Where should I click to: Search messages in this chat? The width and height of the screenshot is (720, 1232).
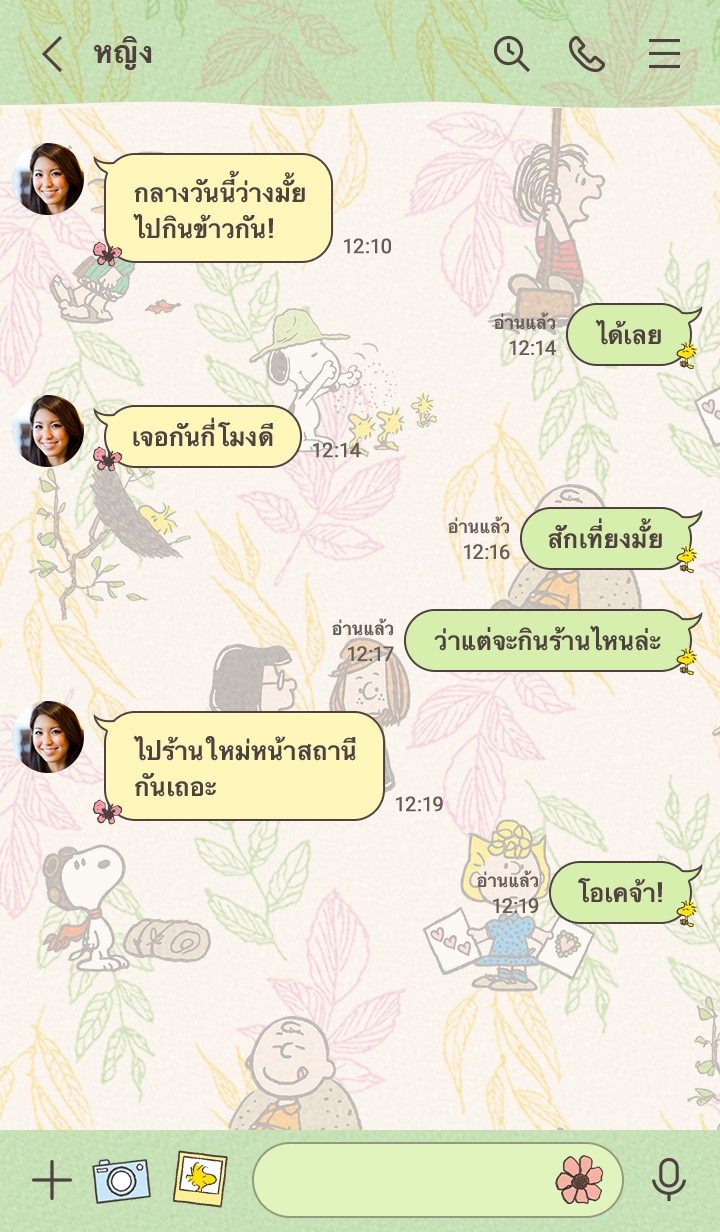coord(511,54)
